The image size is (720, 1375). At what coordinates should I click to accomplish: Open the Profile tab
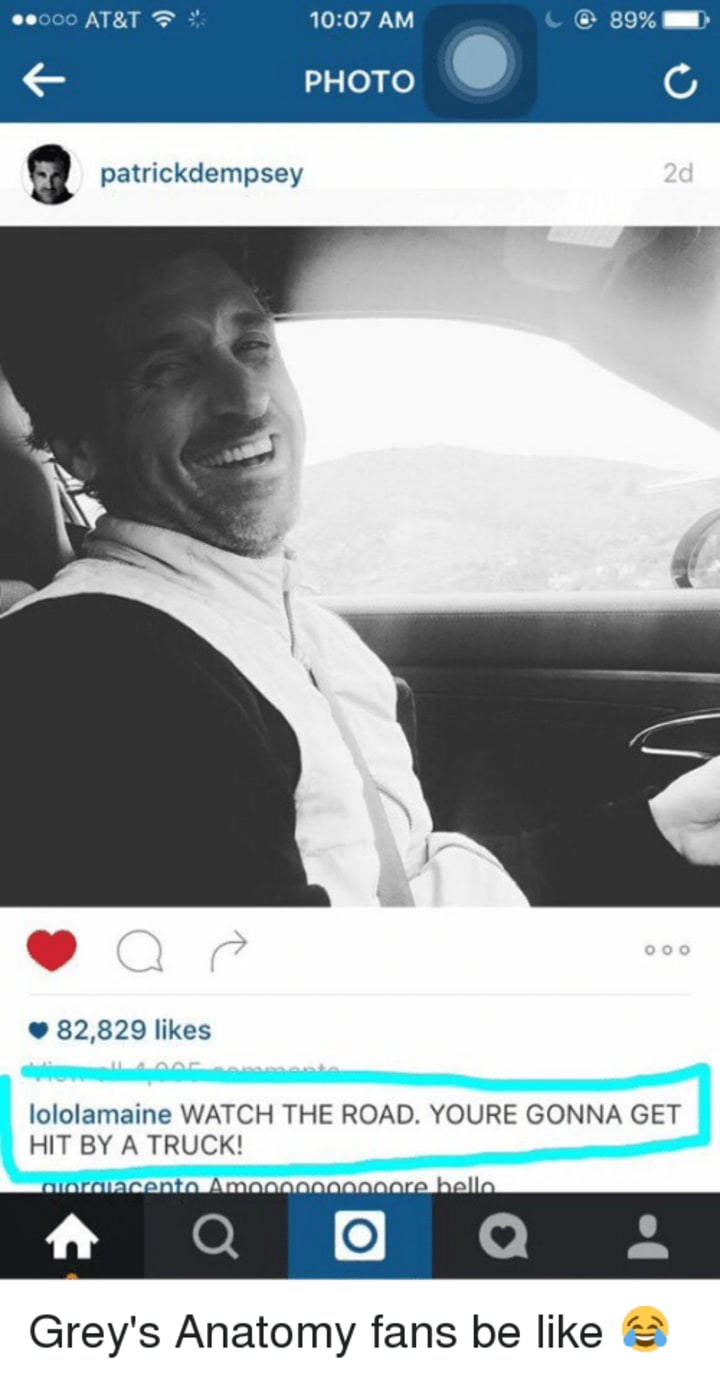pos(648,1237)
